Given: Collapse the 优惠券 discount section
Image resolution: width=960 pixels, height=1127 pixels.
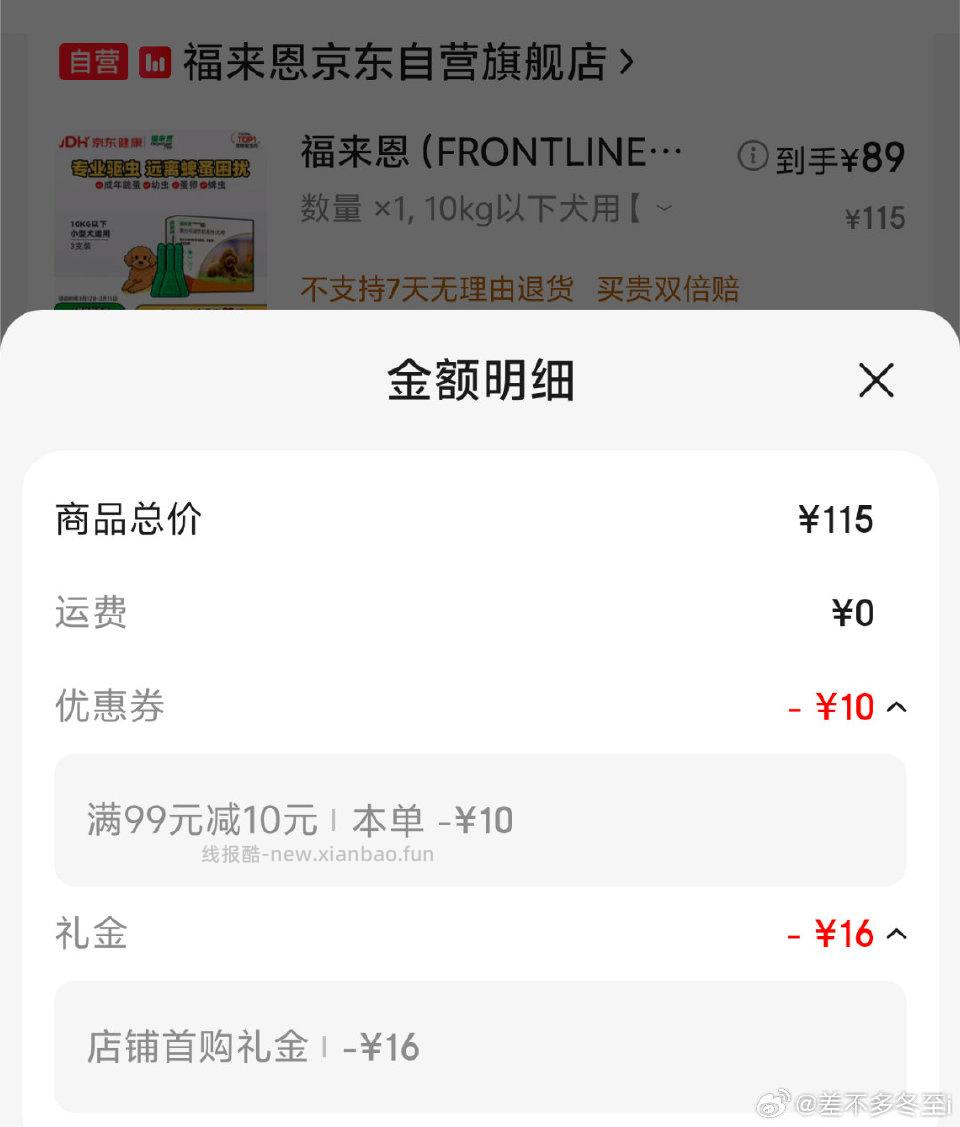Looking at the screenshot, I should [x=897, y=706].
